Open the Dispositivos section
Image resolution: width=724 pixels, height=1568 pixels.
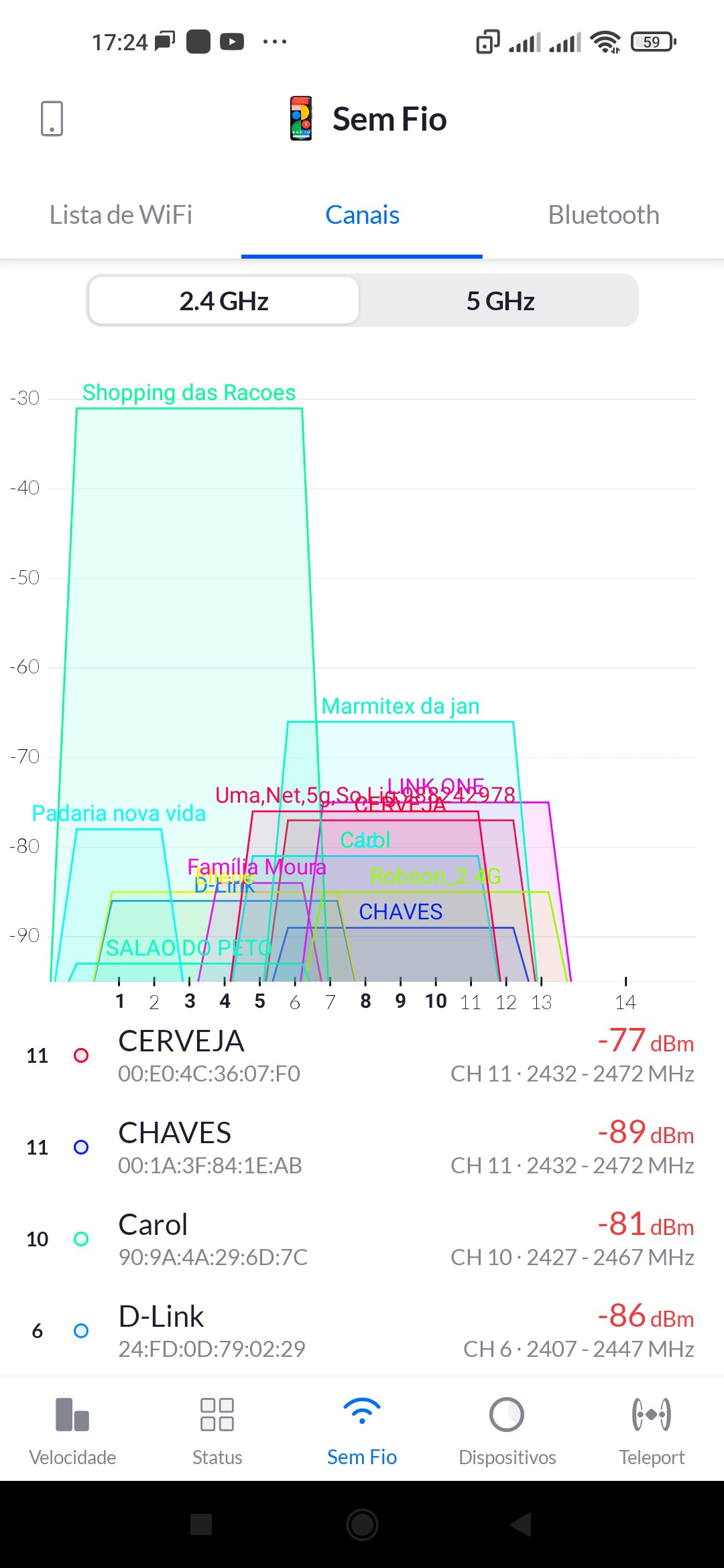507,1431
